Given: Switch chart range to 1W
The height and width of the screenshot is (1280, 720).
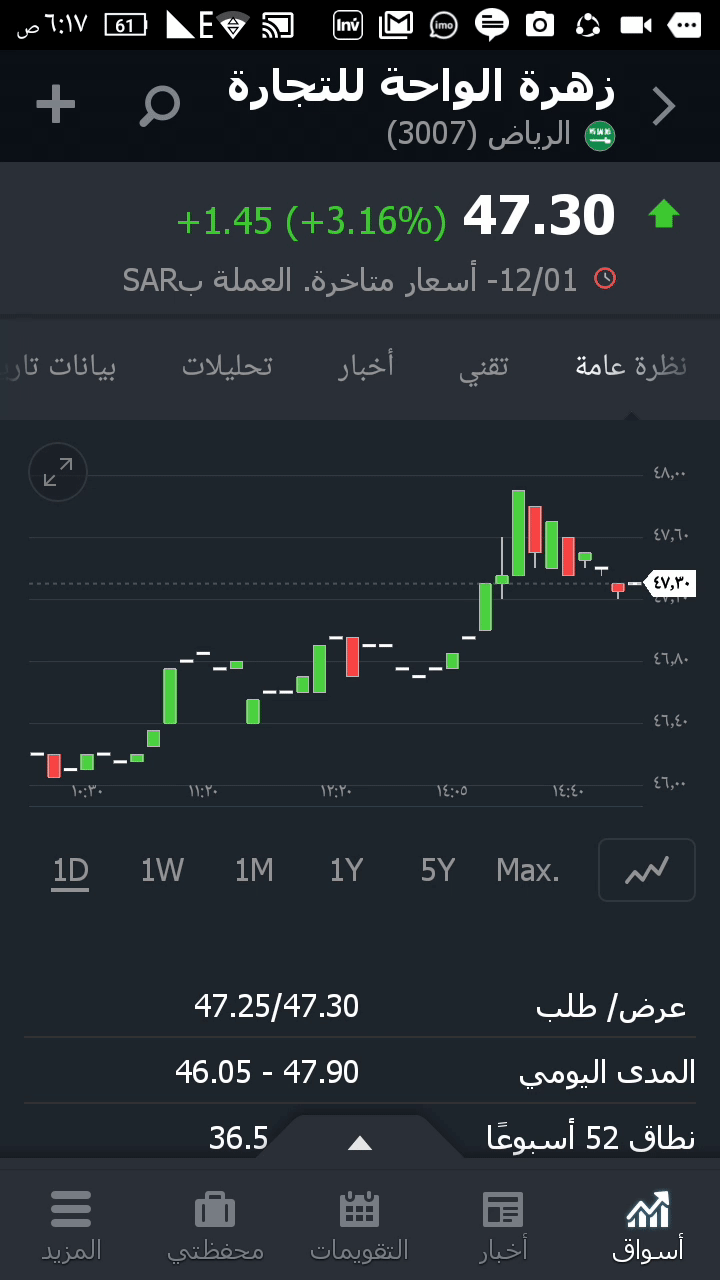Looking at the screenshot, I should (162, 871).
